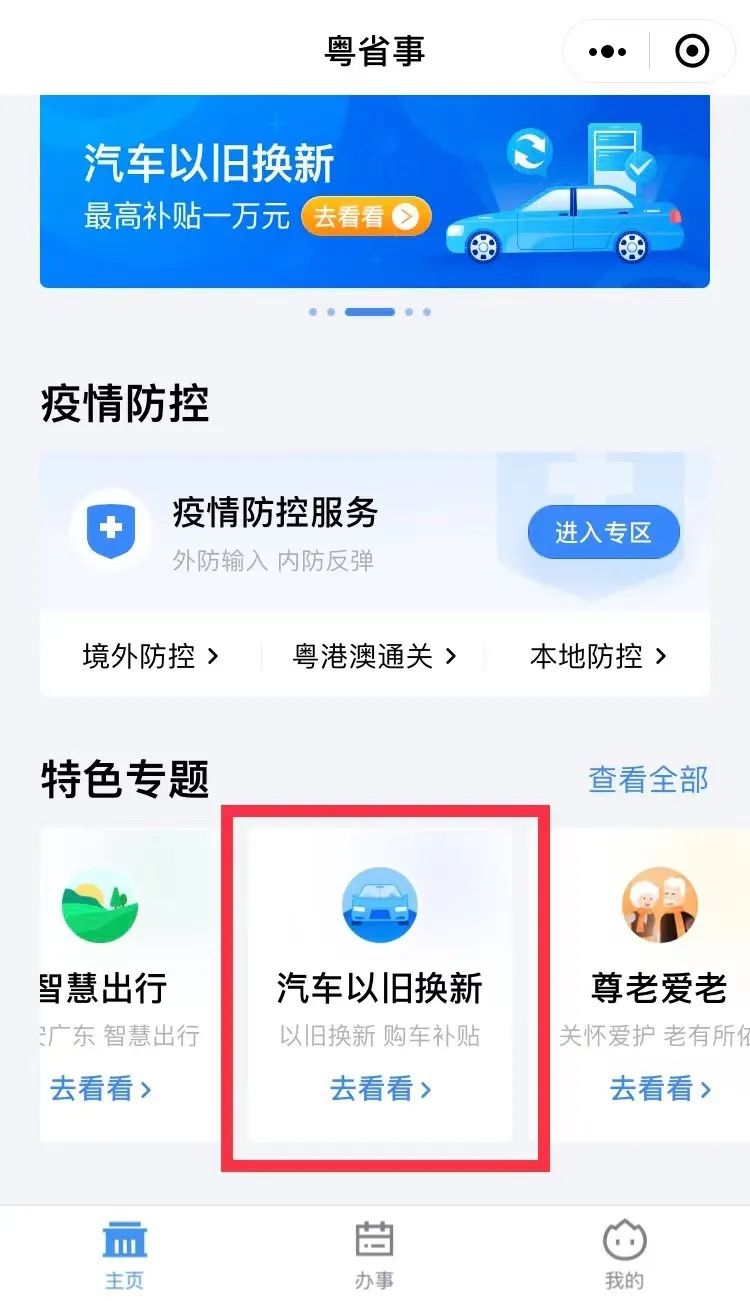Open the 办事 calendar icon
Viewport: 750px width, 1301px height.
pyautogui.click(x=374, y=1237)
